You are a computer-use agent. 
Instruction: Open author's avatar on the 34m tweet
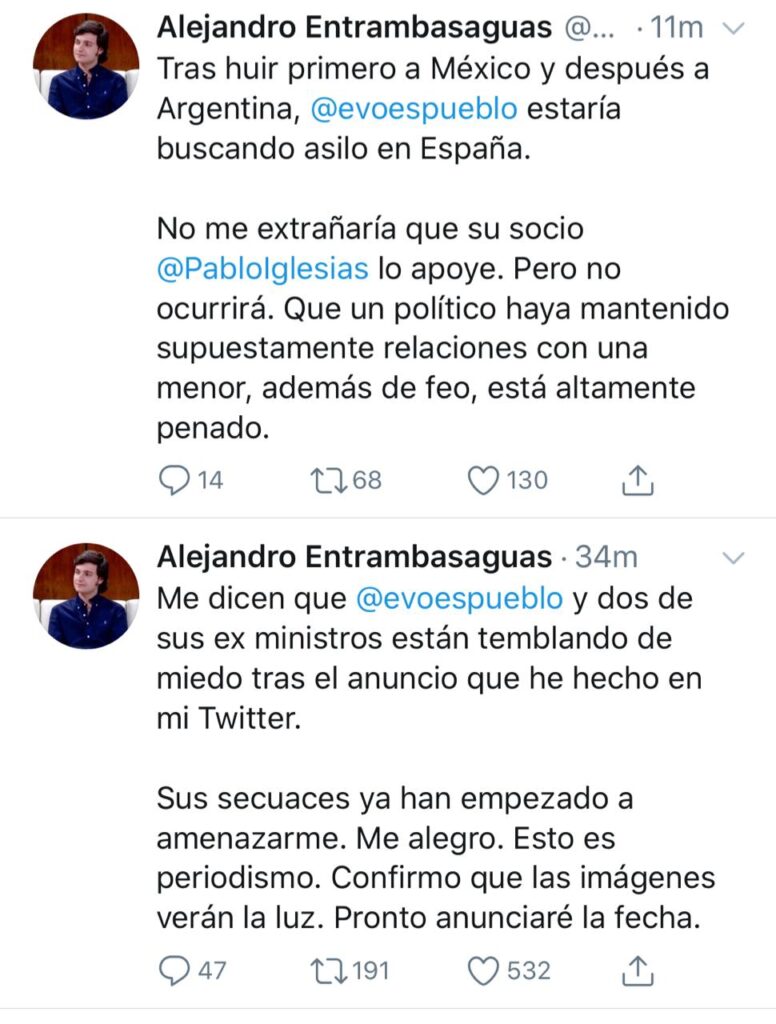point(86,596)
